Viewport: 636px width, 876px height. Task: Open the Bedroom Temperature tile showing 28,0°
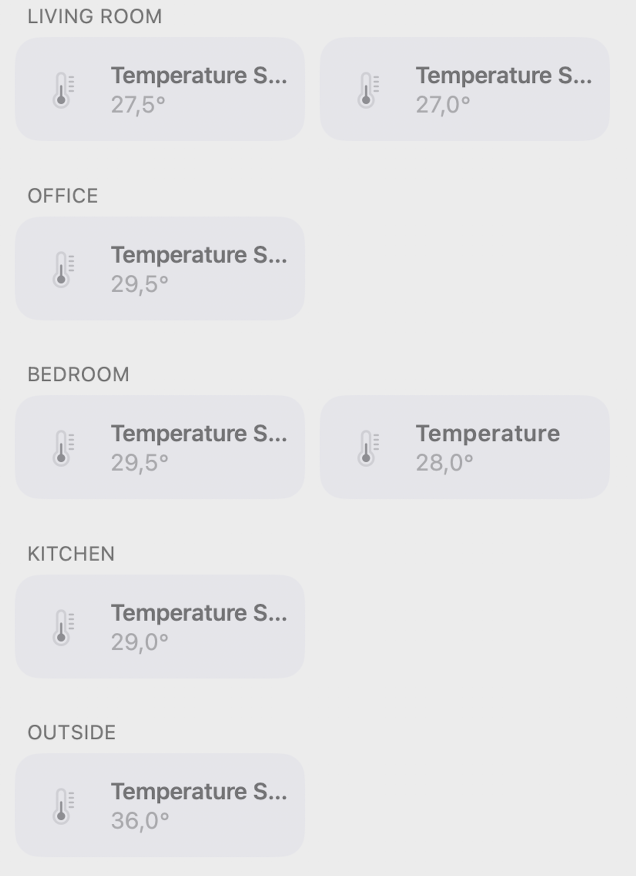click(464, 447)
